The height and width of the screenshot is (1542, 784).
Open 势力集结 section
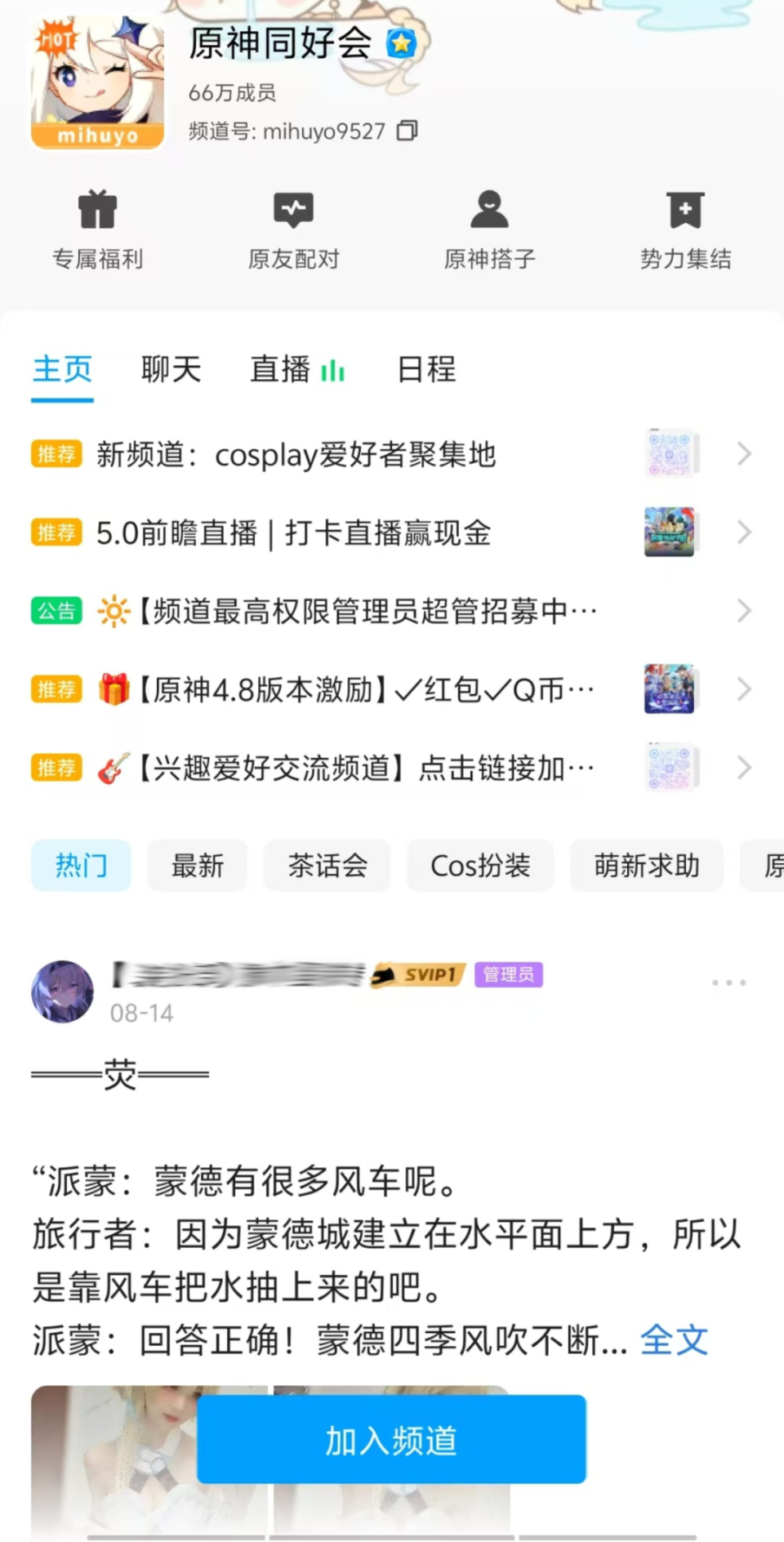[685, 229]
